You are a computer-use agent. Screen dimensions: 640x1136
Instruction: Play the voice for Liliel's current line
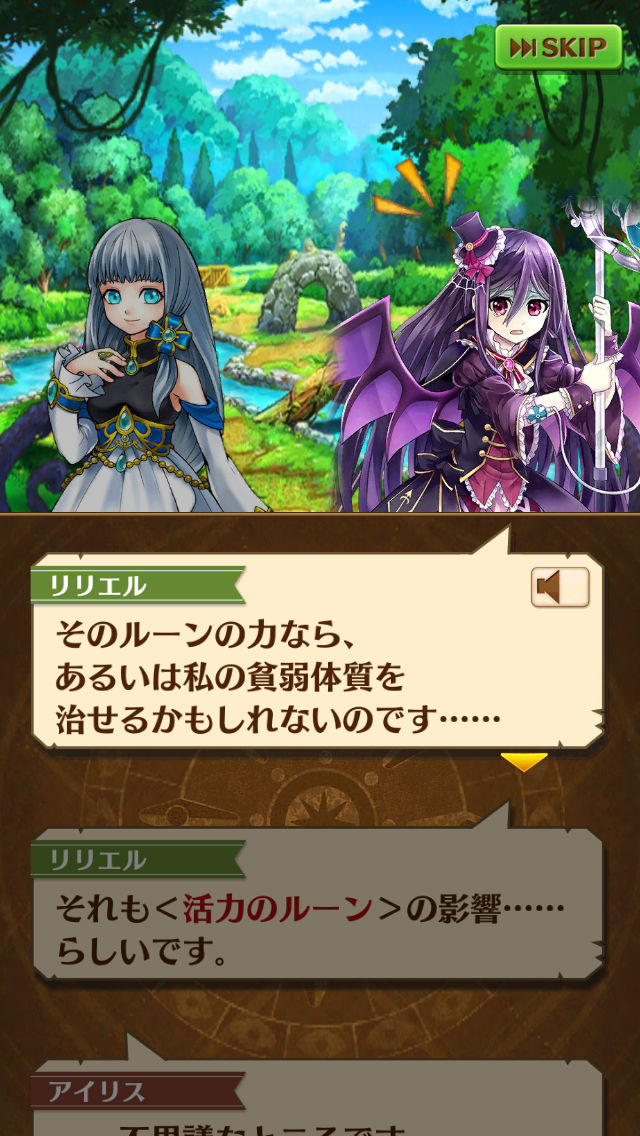(559, 588)
